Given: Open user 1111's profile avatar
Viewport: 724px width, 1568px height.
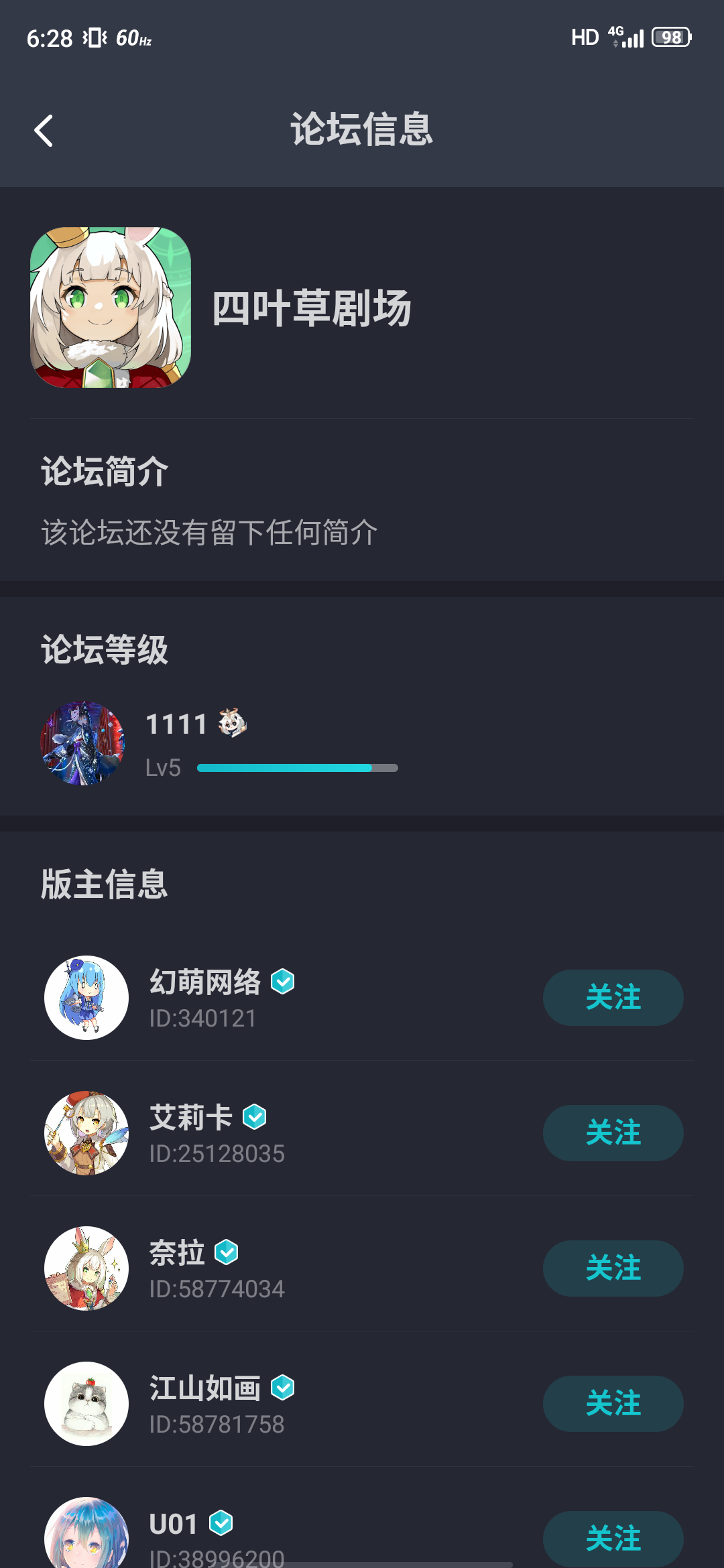Looking at the screenshot, I should pyautogui.click(x=83, y=744).
